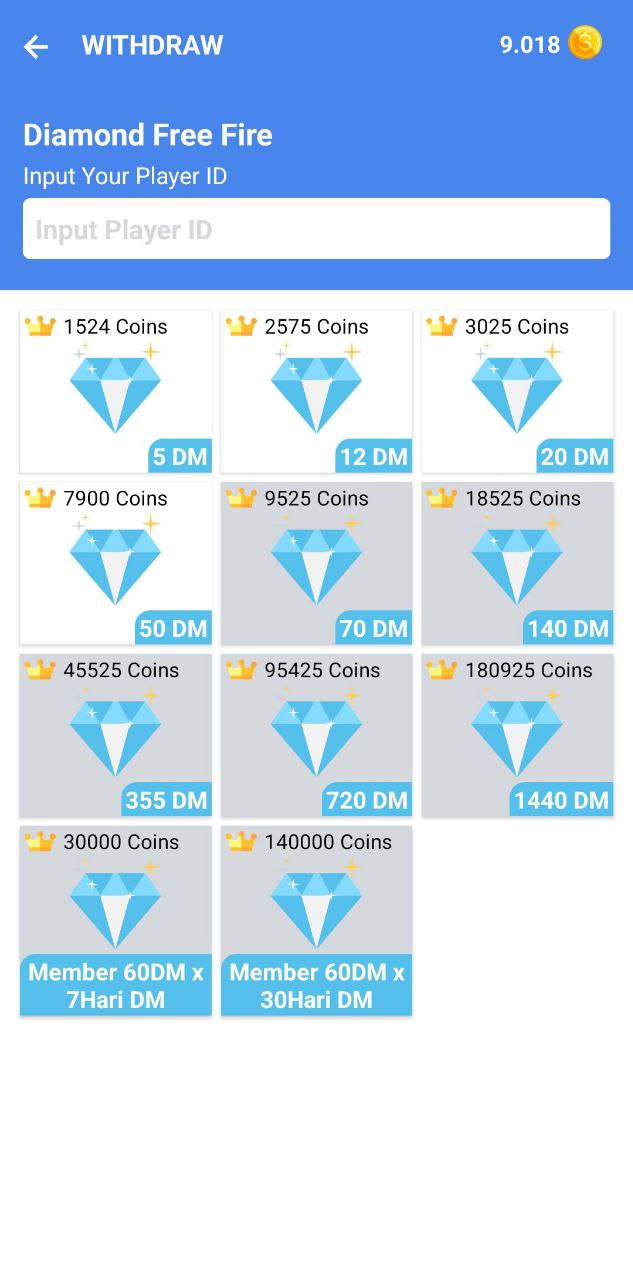Select Member 60DM x 7Hari for 30000 Coins
633x1280 pixels.
tap(116, 920)
